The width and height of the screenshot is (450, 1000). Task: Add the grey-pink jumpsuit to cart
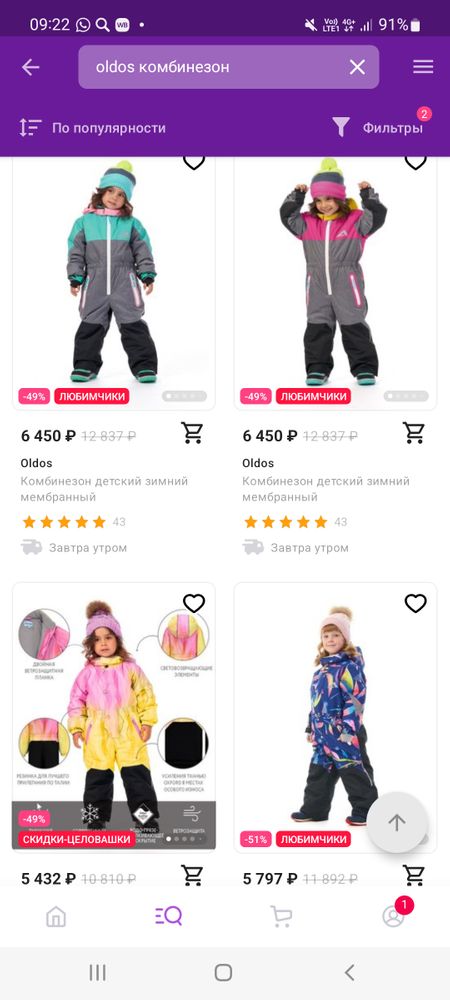pos(414,433)
